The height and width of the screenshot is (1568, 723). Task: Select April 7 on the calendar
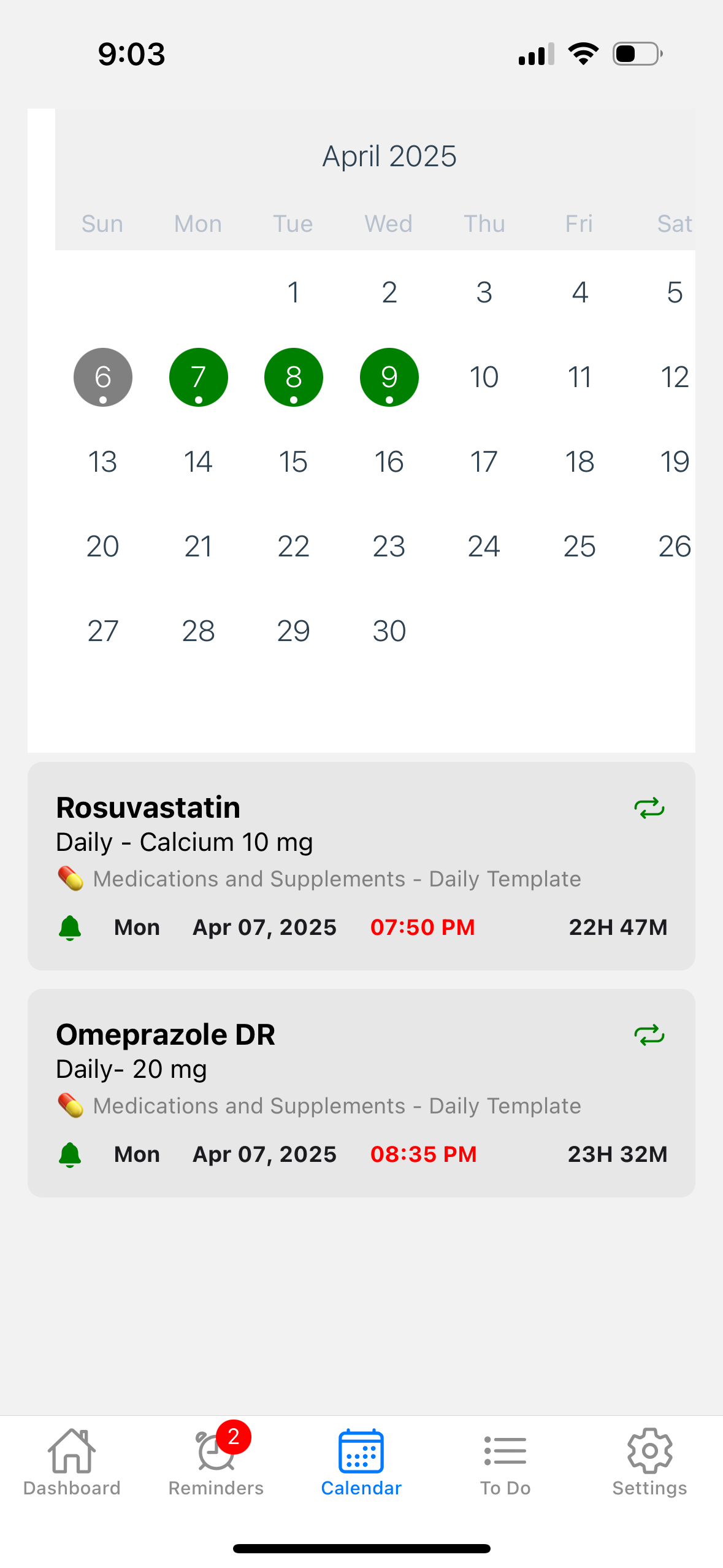[199, 377]
